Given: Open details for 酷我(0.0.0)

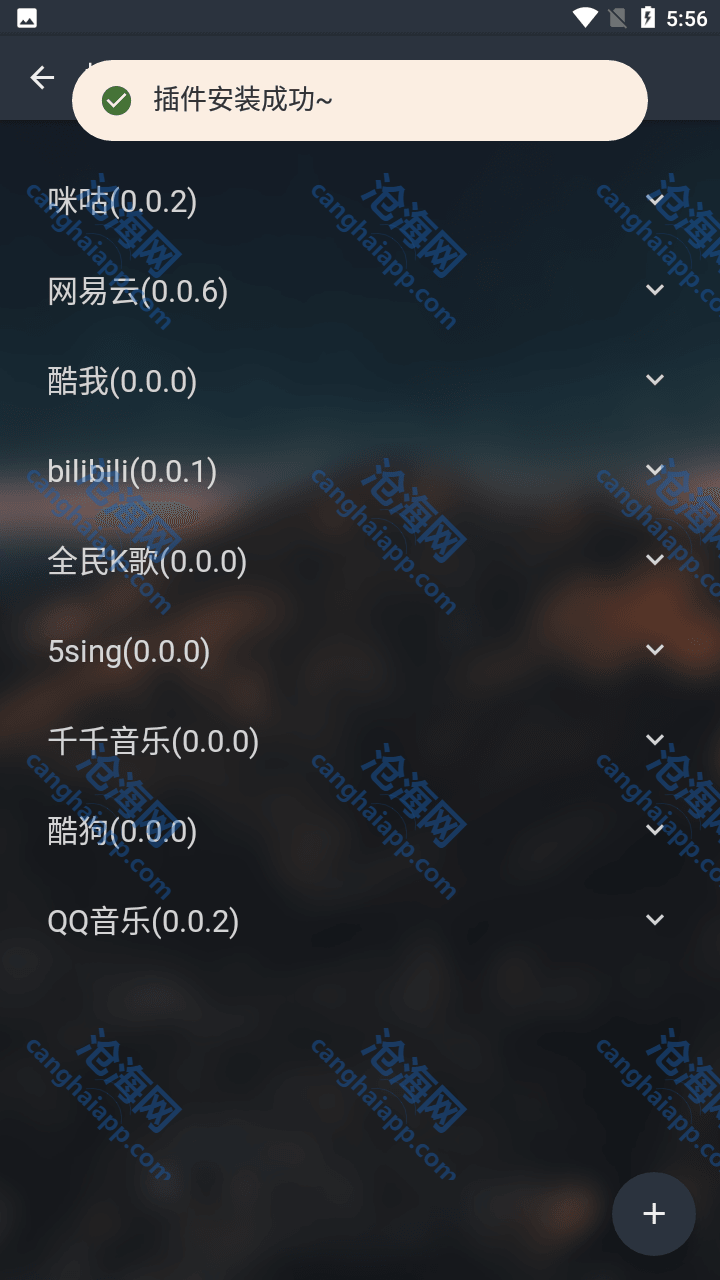Looking at the screenshot, I should point(655,380).
